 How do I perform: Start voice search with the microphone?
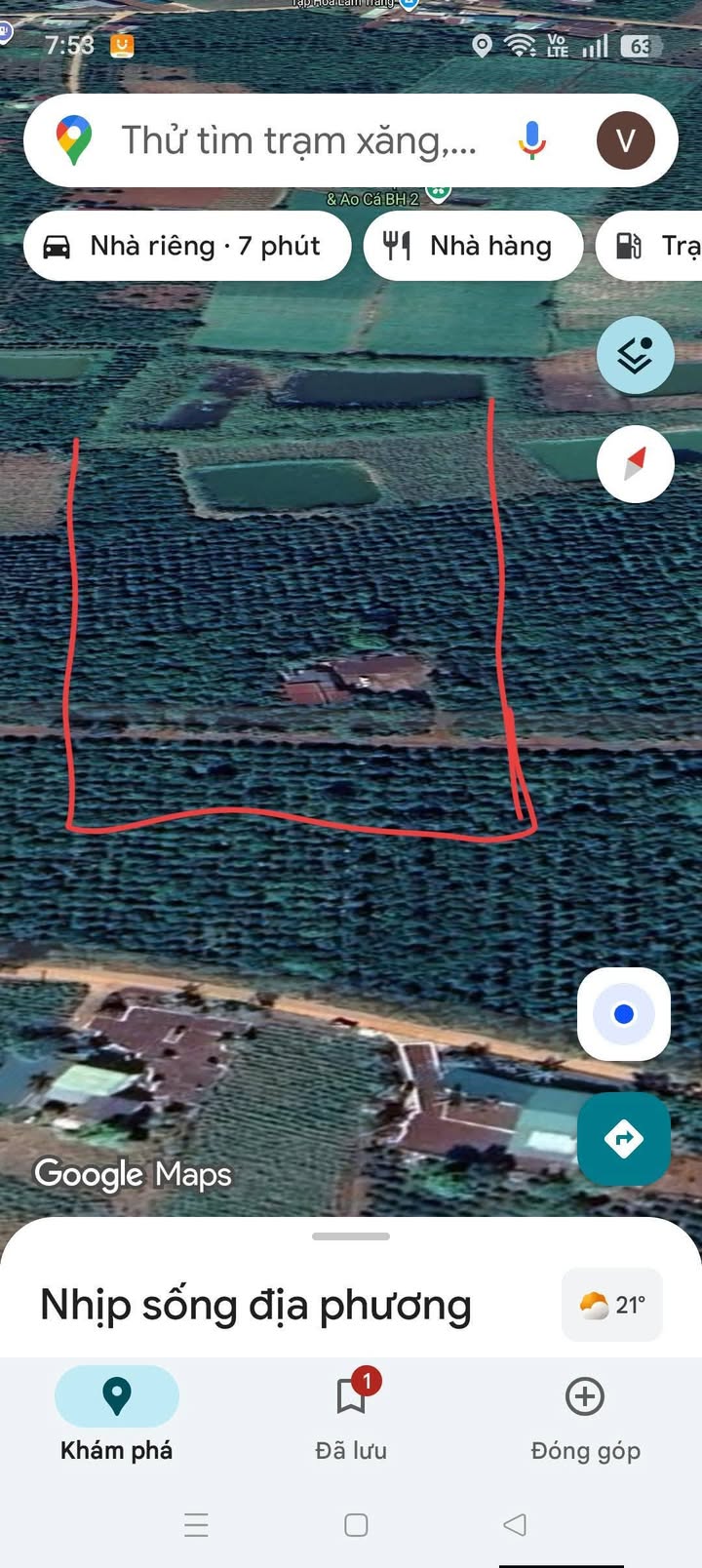531,141
